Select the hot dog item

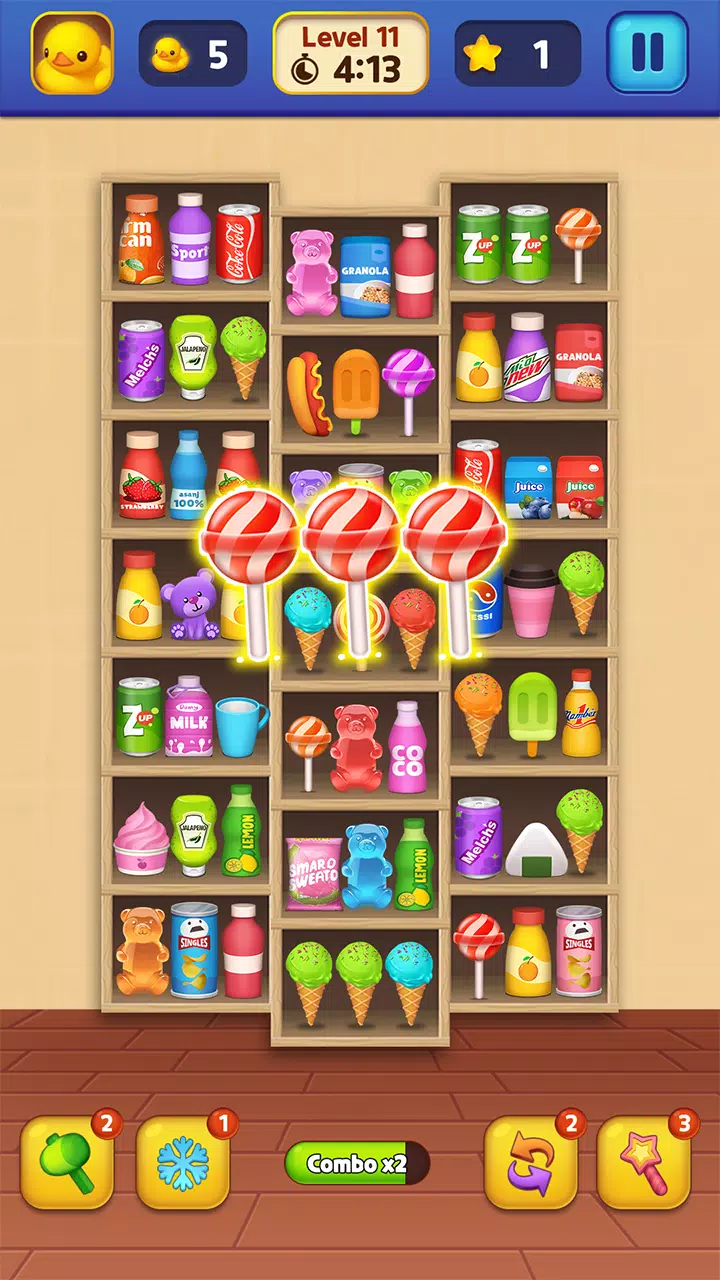click(x=307, y=394)
